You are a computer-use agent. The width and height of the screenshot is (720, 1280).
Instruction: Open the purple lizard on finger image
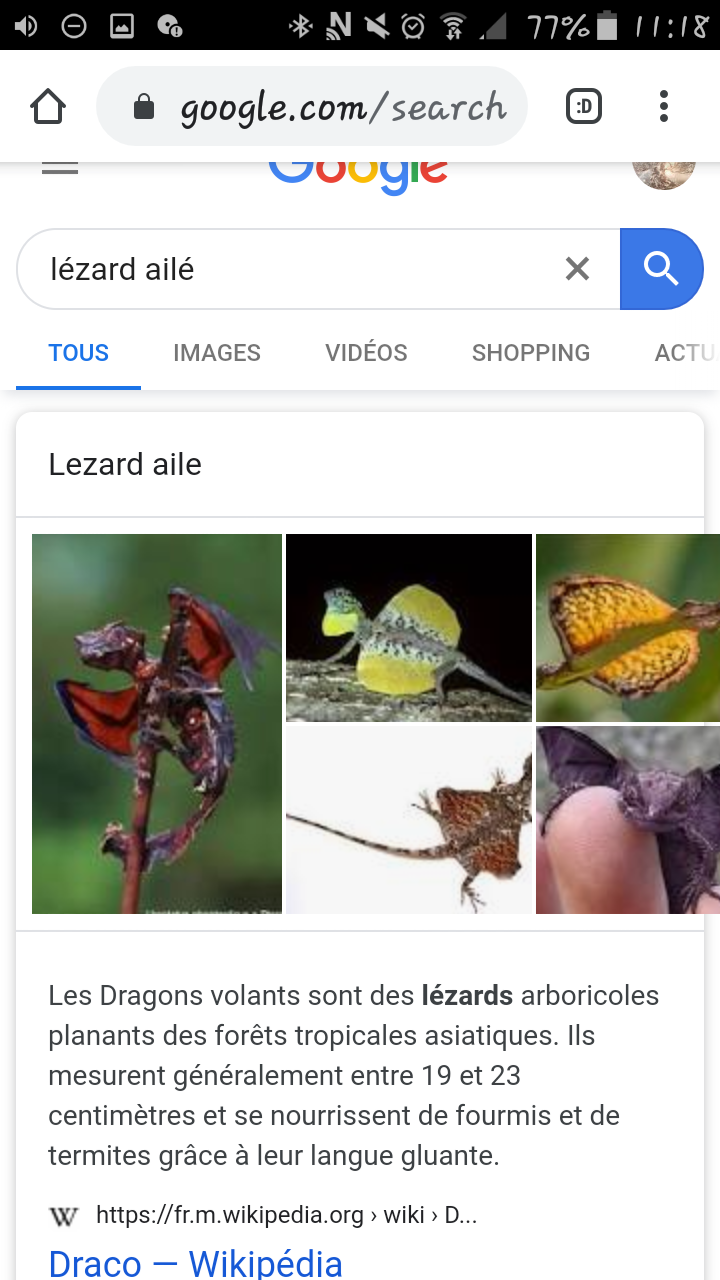tap(627, 820)
